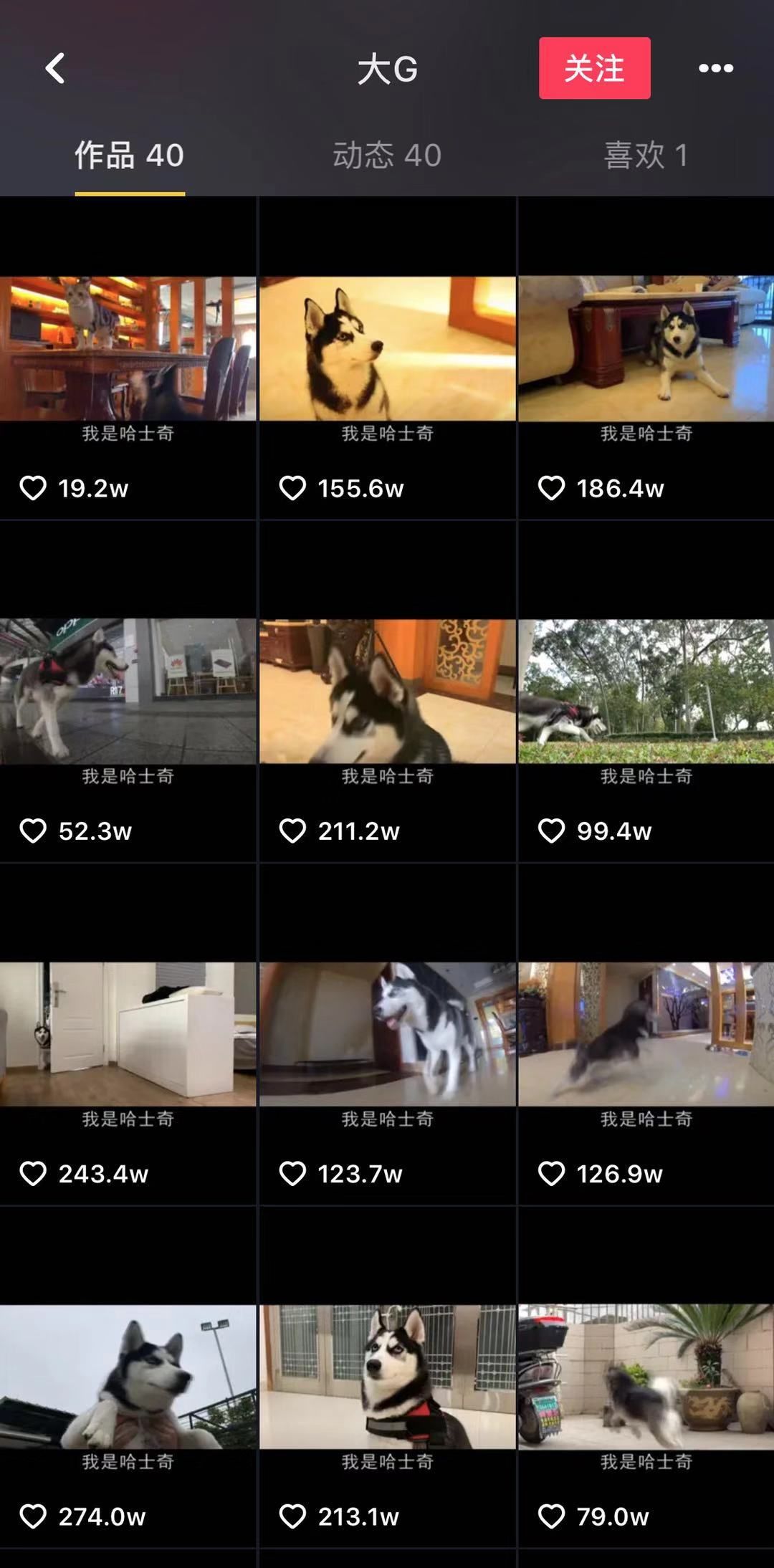Open the video with 123.7w likes
The image size is (774, 1568).
coord(387,1033)
